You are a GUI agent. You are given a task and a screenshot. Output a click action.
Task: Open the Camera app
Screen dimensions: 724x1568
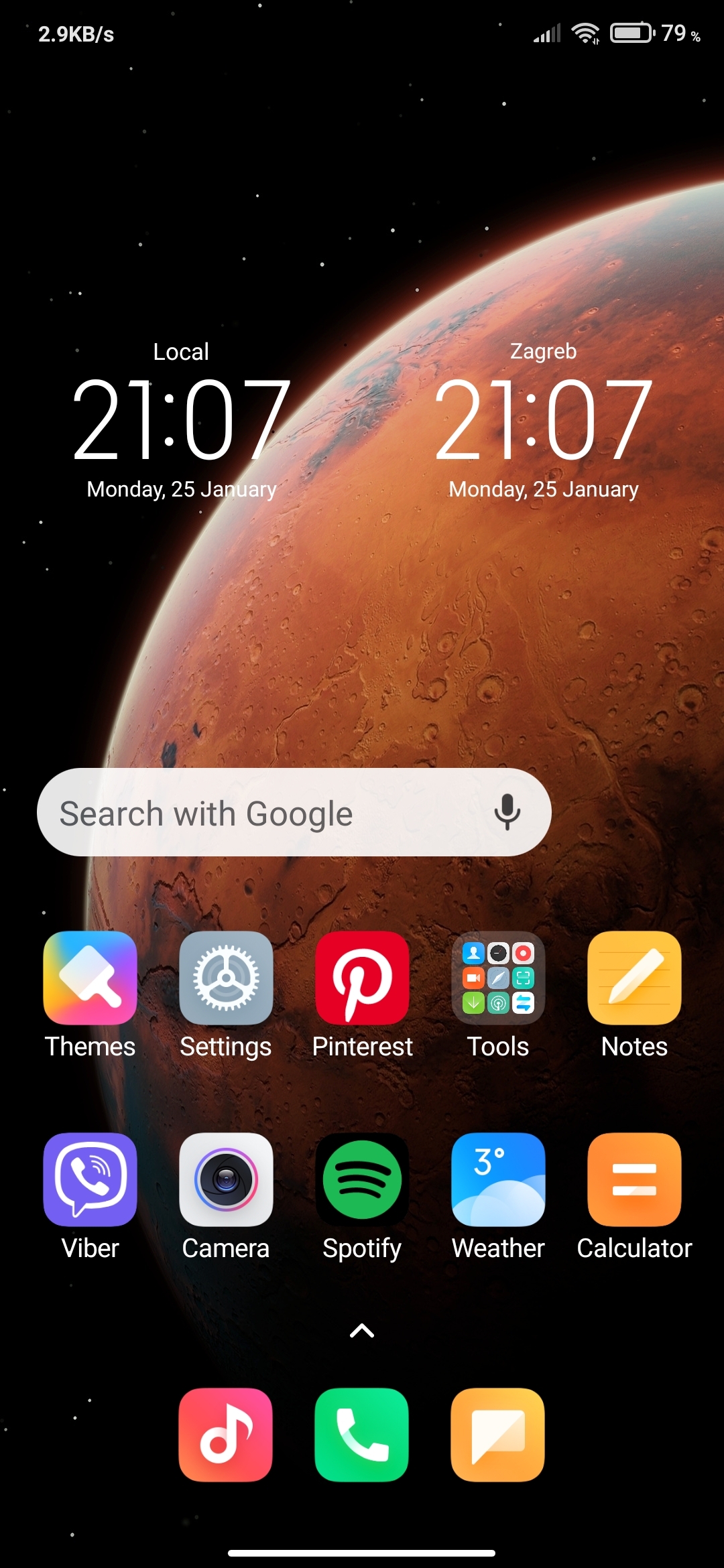pyautogui.click(x=226, y=1179)
